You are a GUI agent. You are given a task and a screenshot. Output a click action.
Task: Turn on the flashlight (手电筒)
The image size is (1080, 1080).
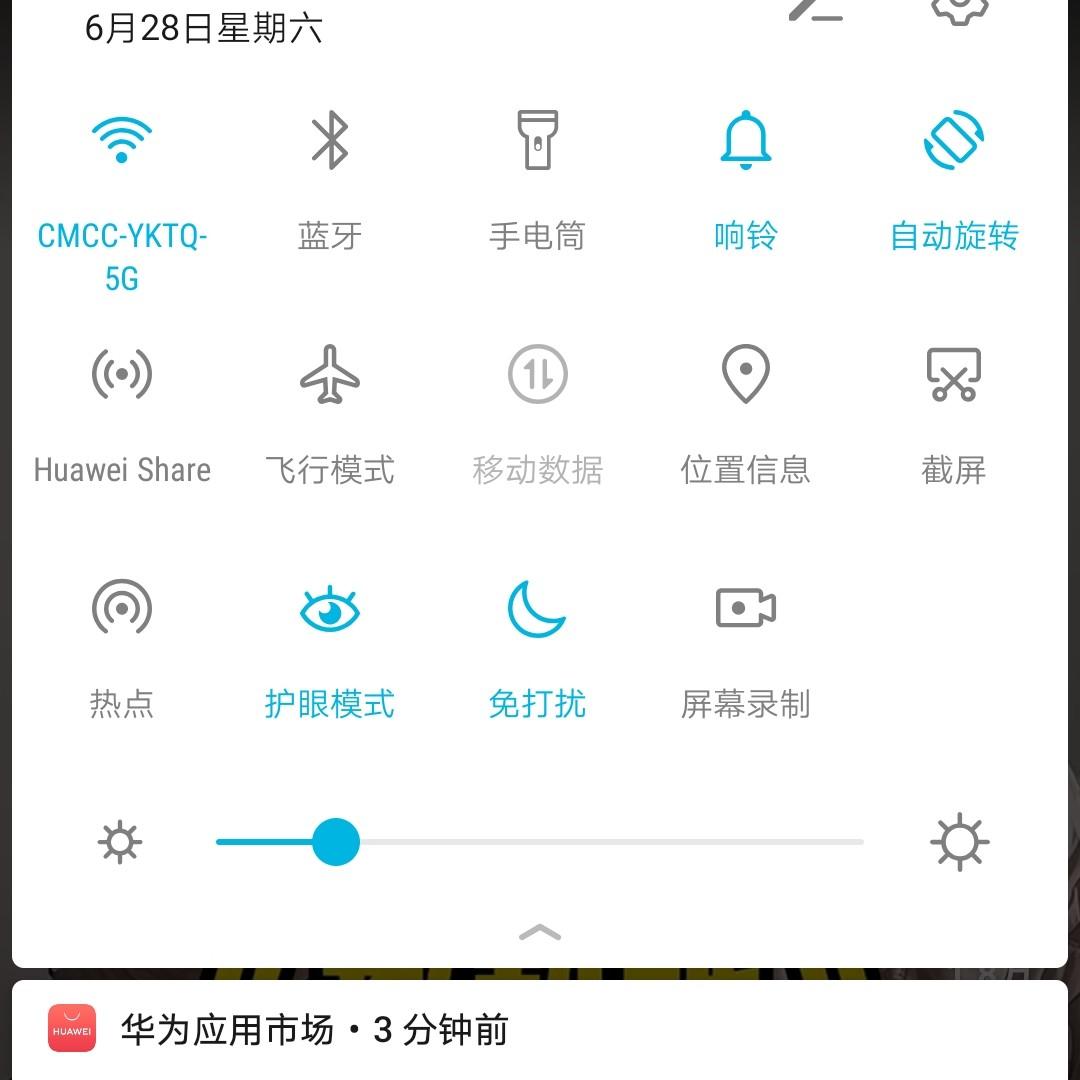[537, 140]
